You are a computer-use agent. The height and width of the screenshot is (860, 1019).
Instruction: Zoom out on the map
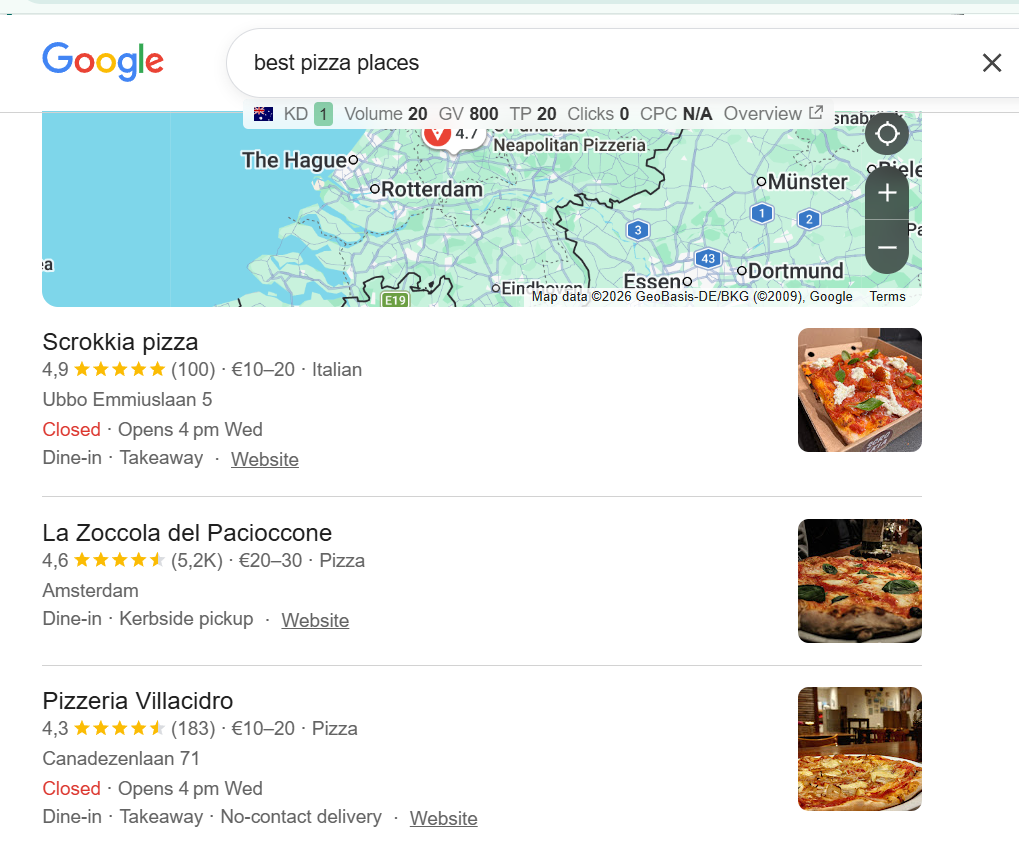(887, 248)
